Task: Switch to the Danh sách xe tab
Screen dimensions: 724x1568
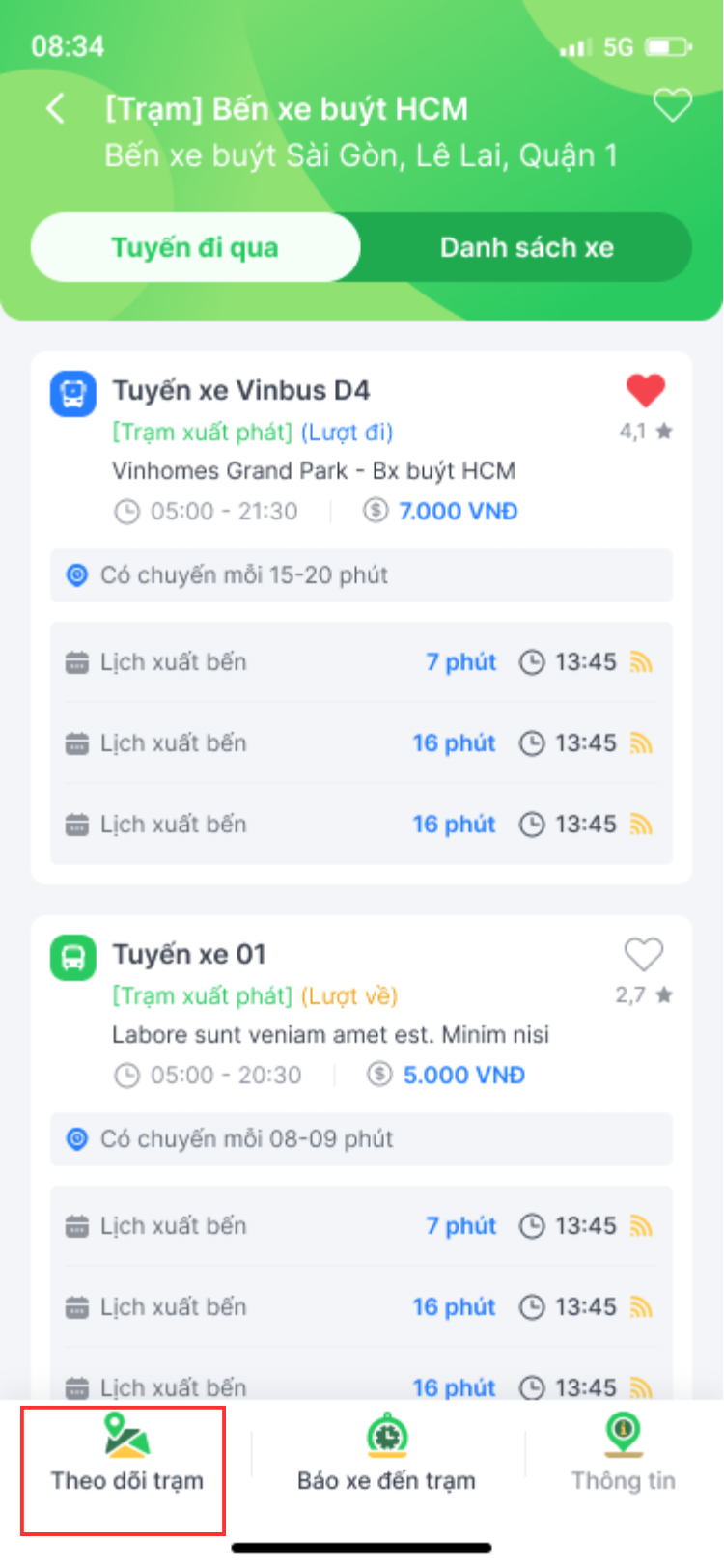Action: click(x=527, y=247)
